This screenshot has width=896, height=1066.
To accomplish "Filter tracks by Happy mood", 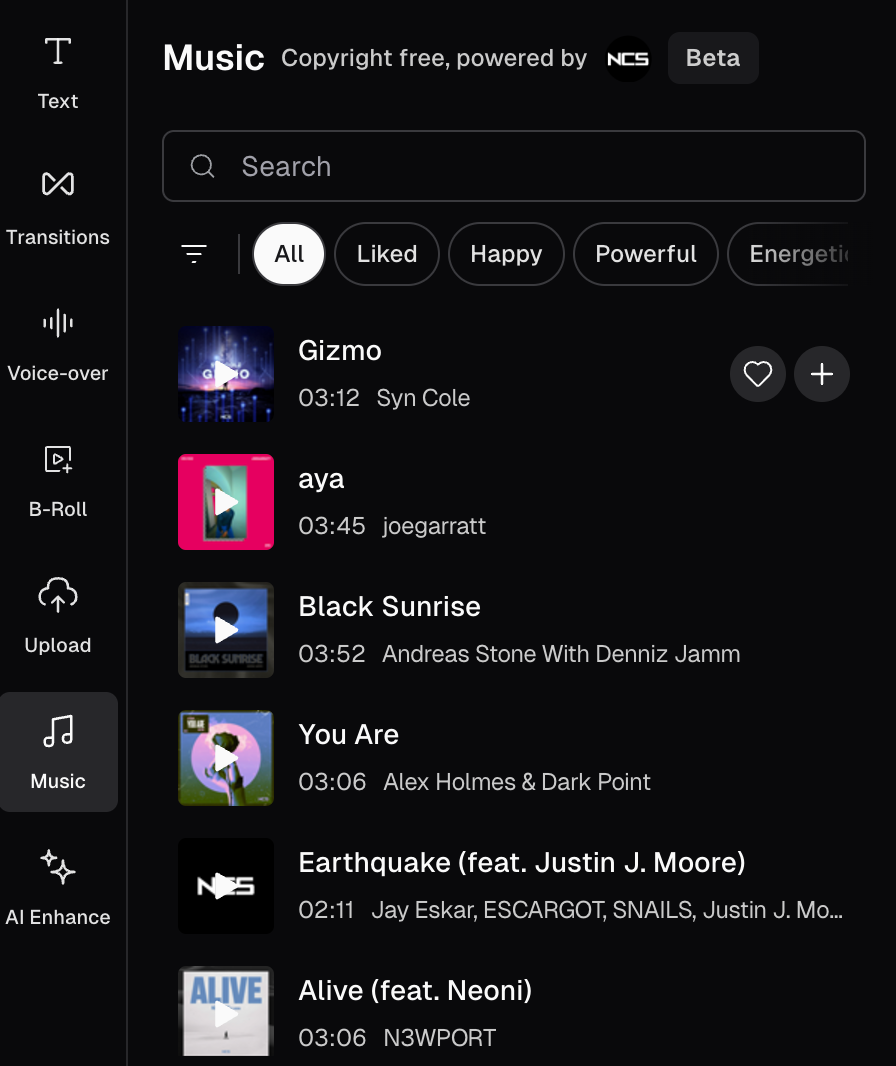I will (x=506, y=254).
